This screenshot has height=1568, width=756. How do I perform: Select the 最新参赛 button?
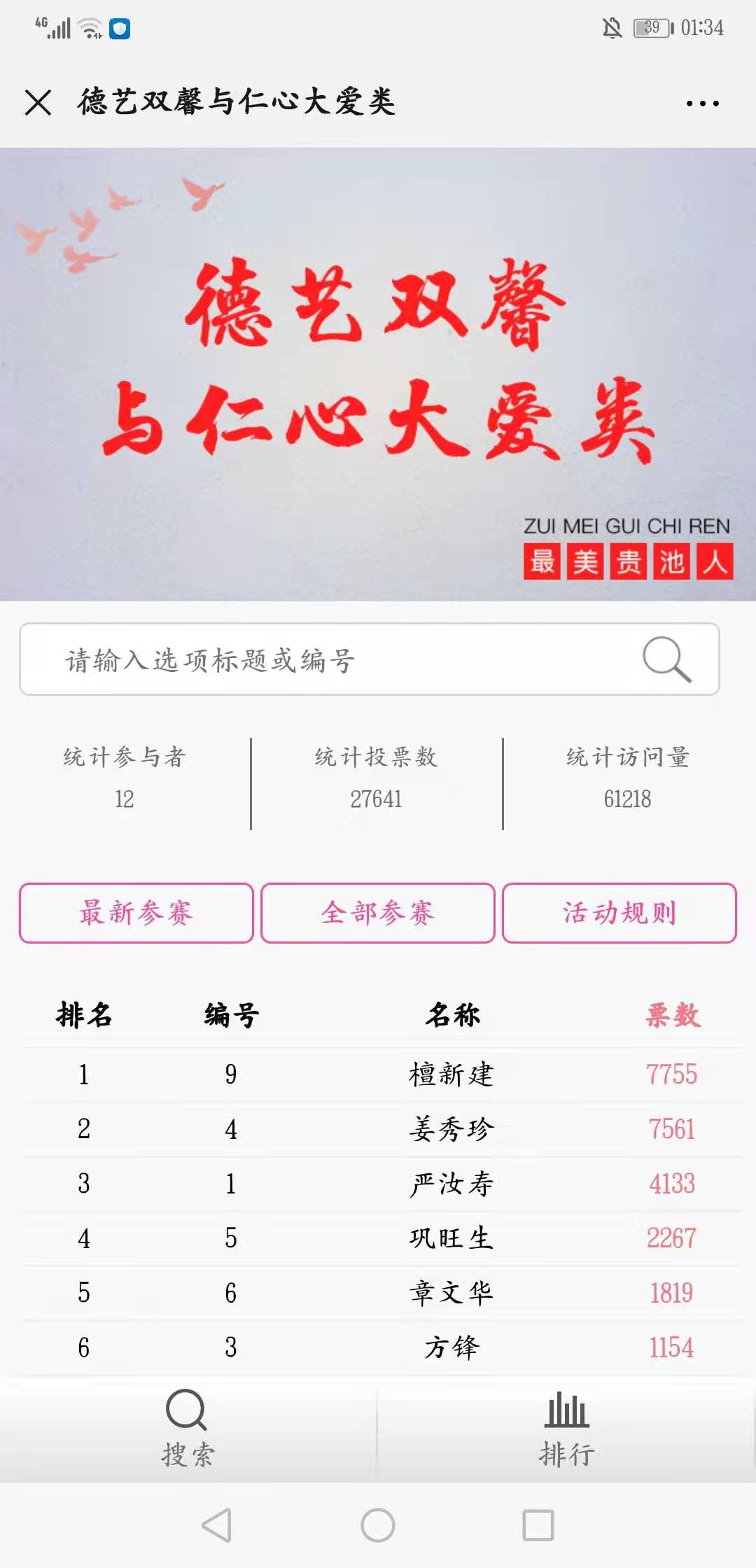tap(136, 913)
